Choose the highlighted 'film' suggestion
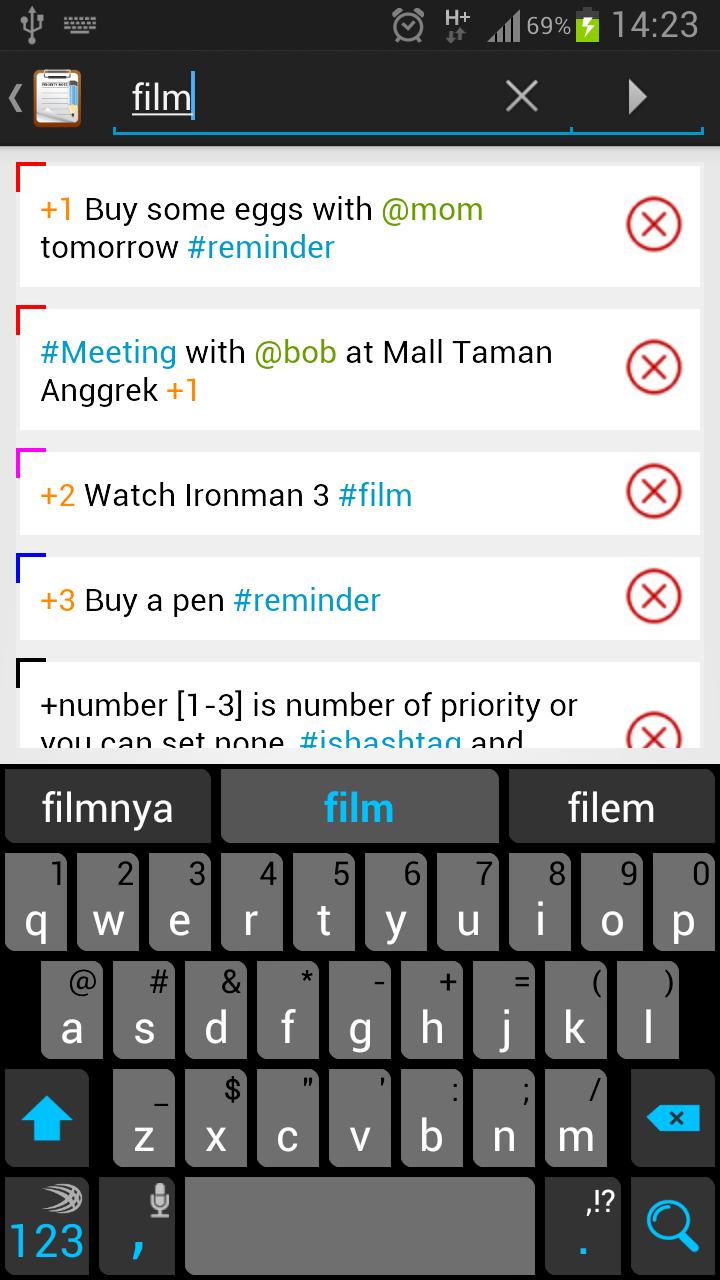 (359, 805)
